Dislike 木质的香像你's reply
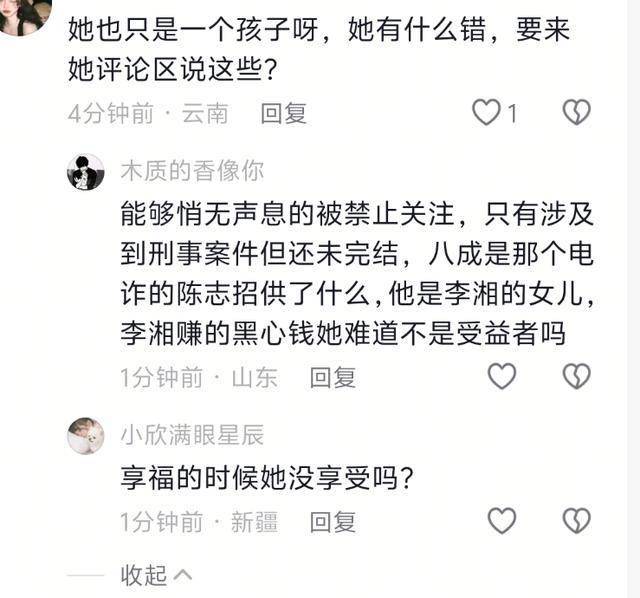The width and height of the screenshot is (640, 598). tap(576, 377)
